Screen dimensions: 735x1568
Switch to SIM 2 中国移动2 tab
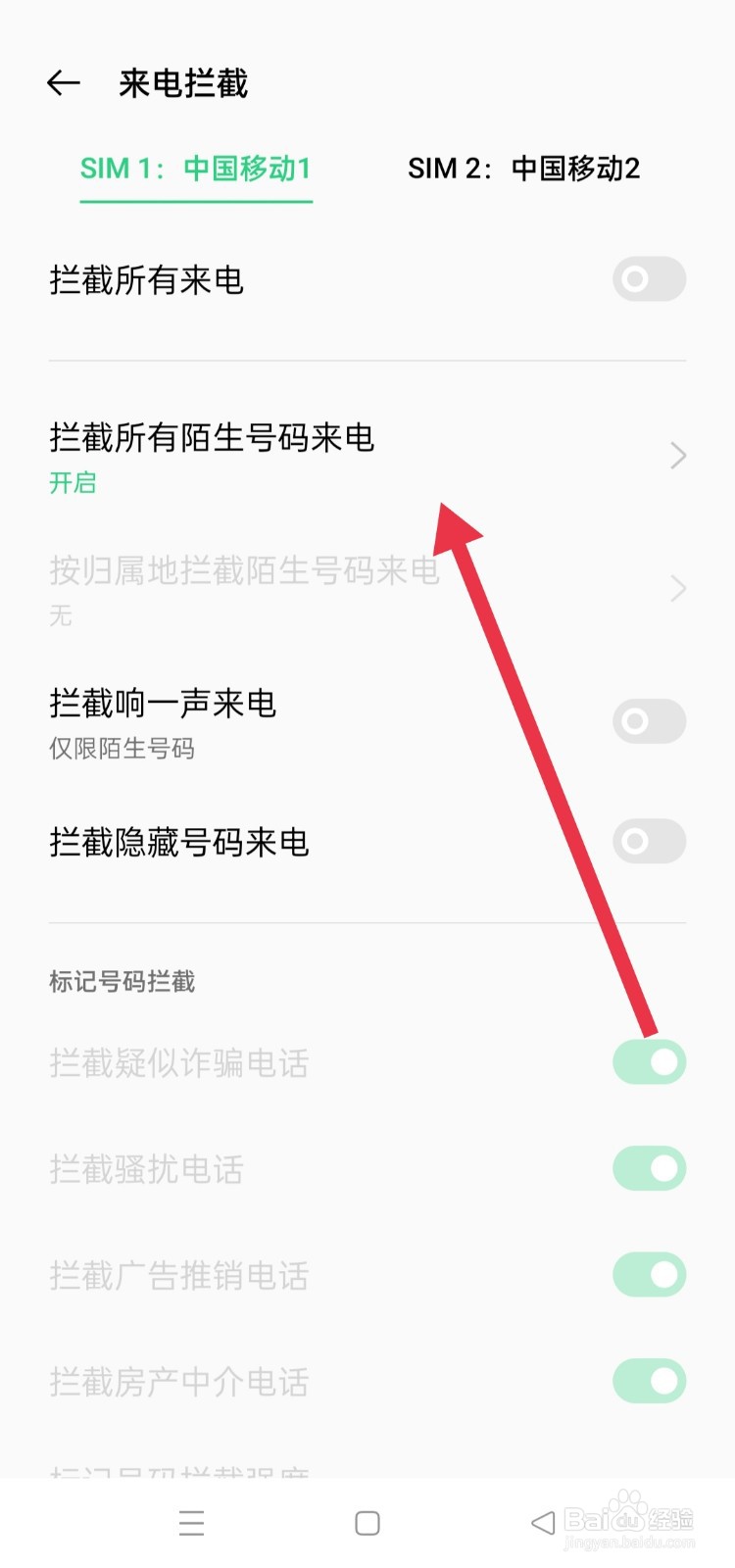[x=525, y=169]
